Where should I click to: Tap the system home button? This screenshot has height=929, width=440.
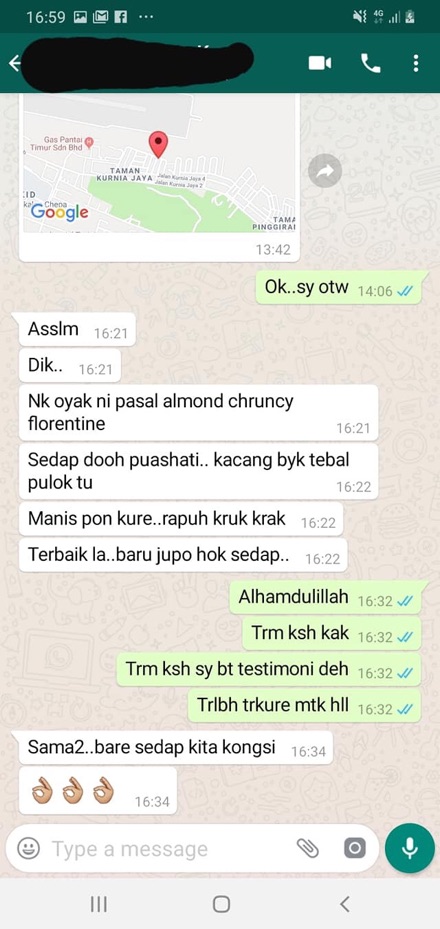tap(221, 904)
